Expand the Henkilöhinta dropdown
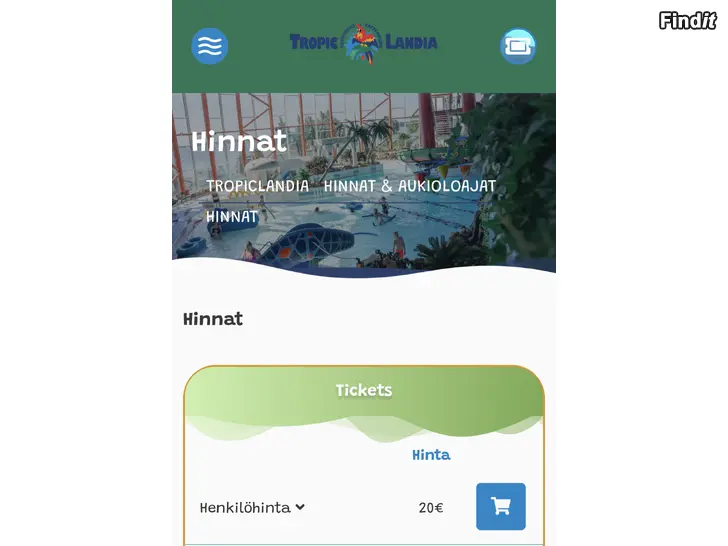 click(x=252, y=507)
